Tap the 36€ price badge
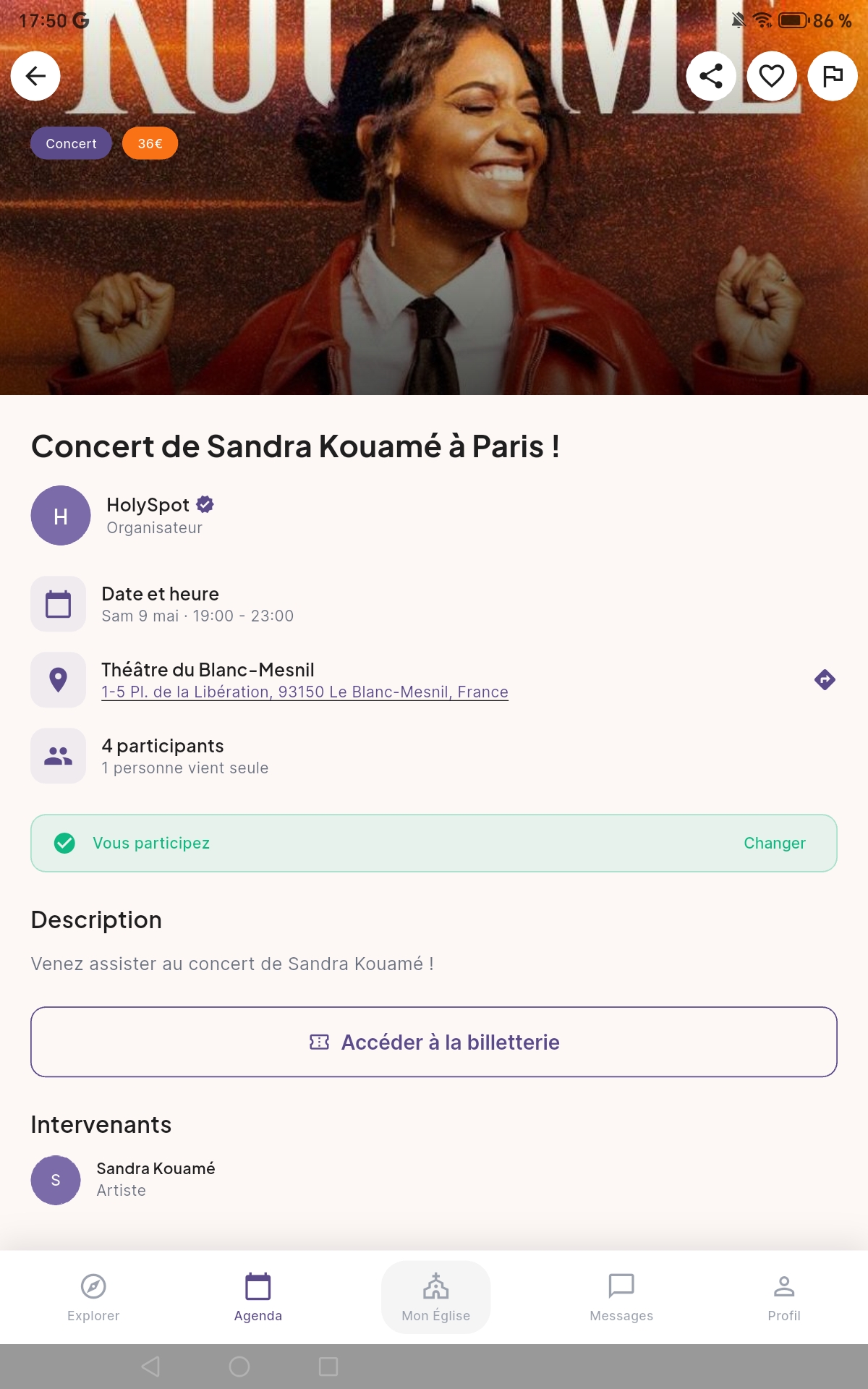The height and width of the screenshot is (1389, 868). 150,143
